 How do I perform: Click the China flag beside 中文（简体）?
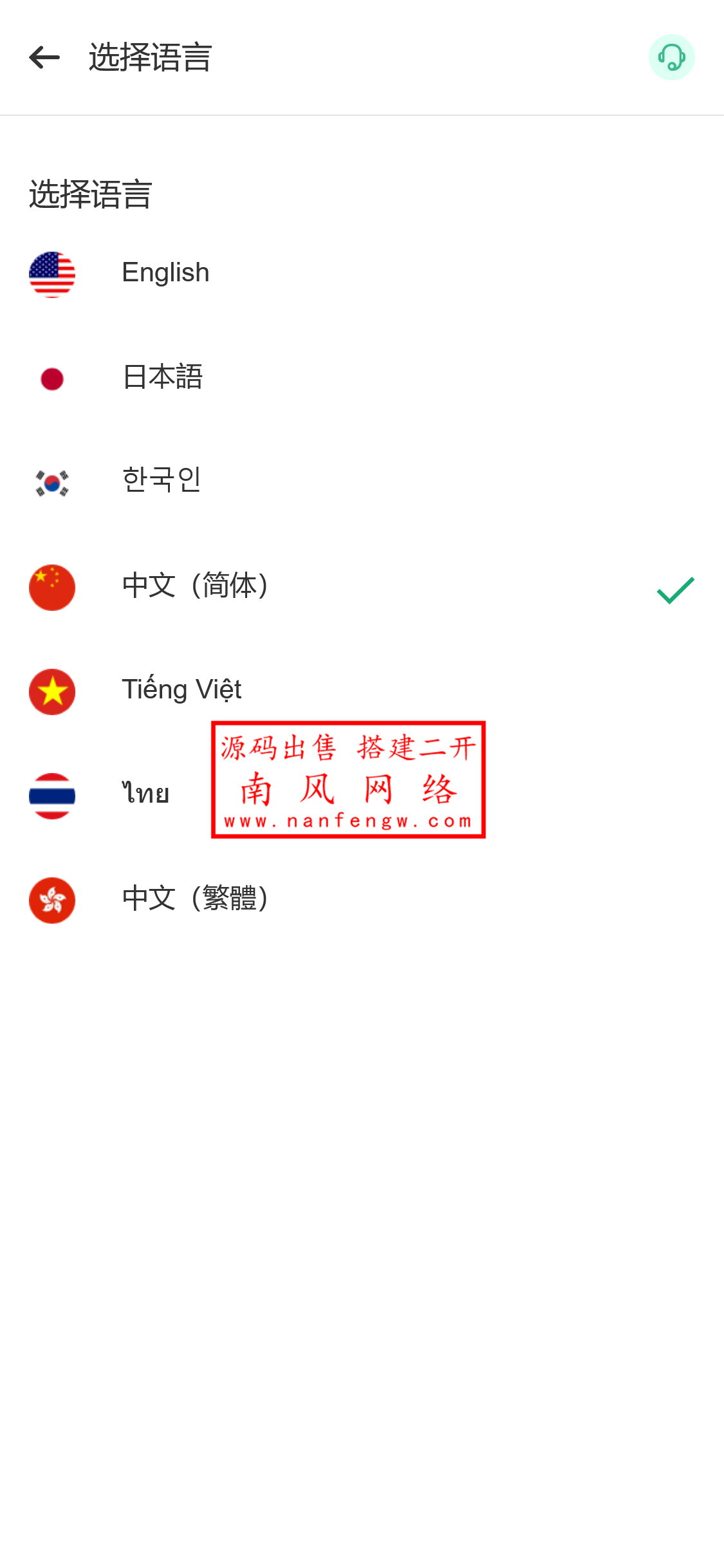[x=52, y=586]
